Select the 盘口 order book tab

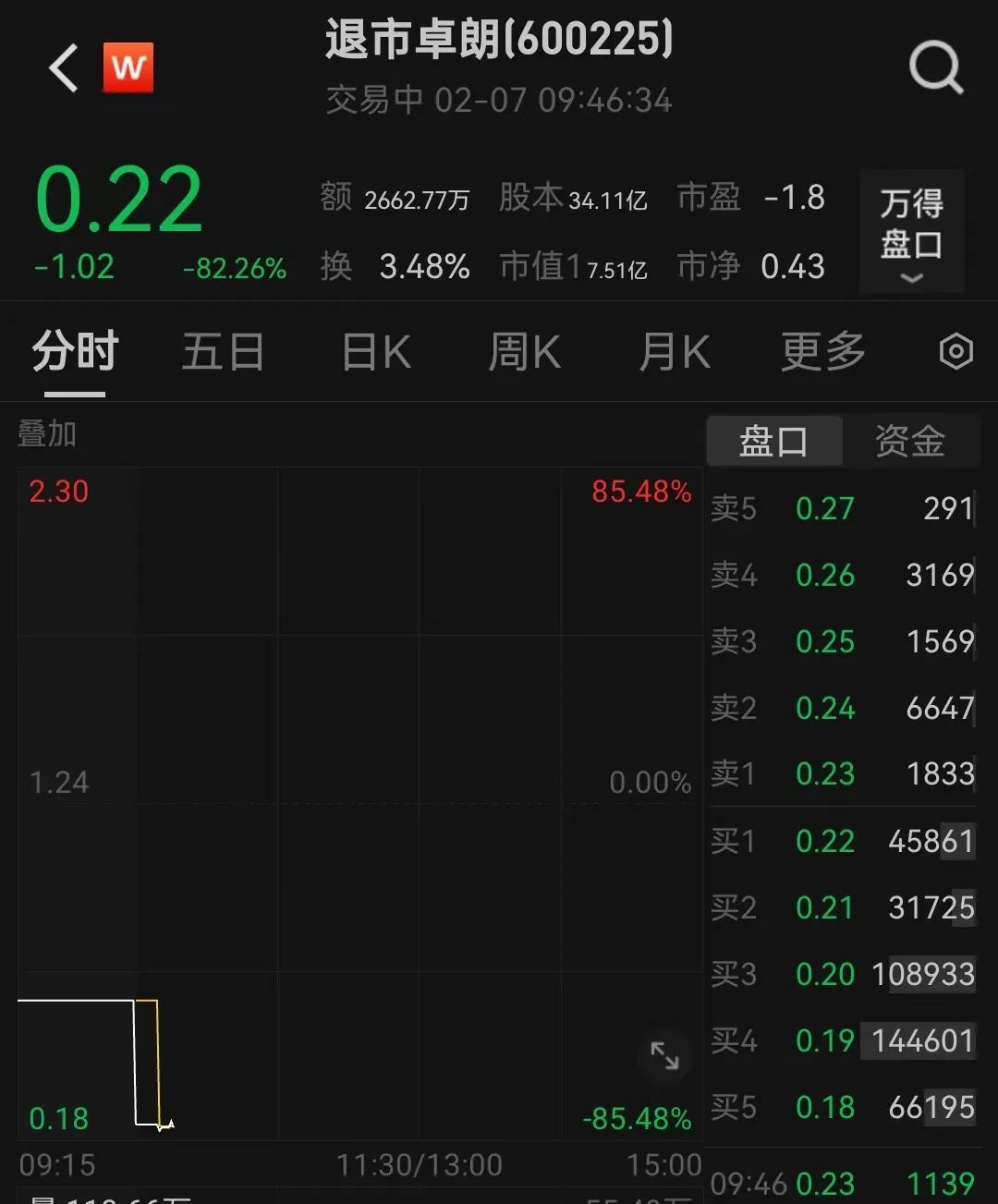coord(774,441)
